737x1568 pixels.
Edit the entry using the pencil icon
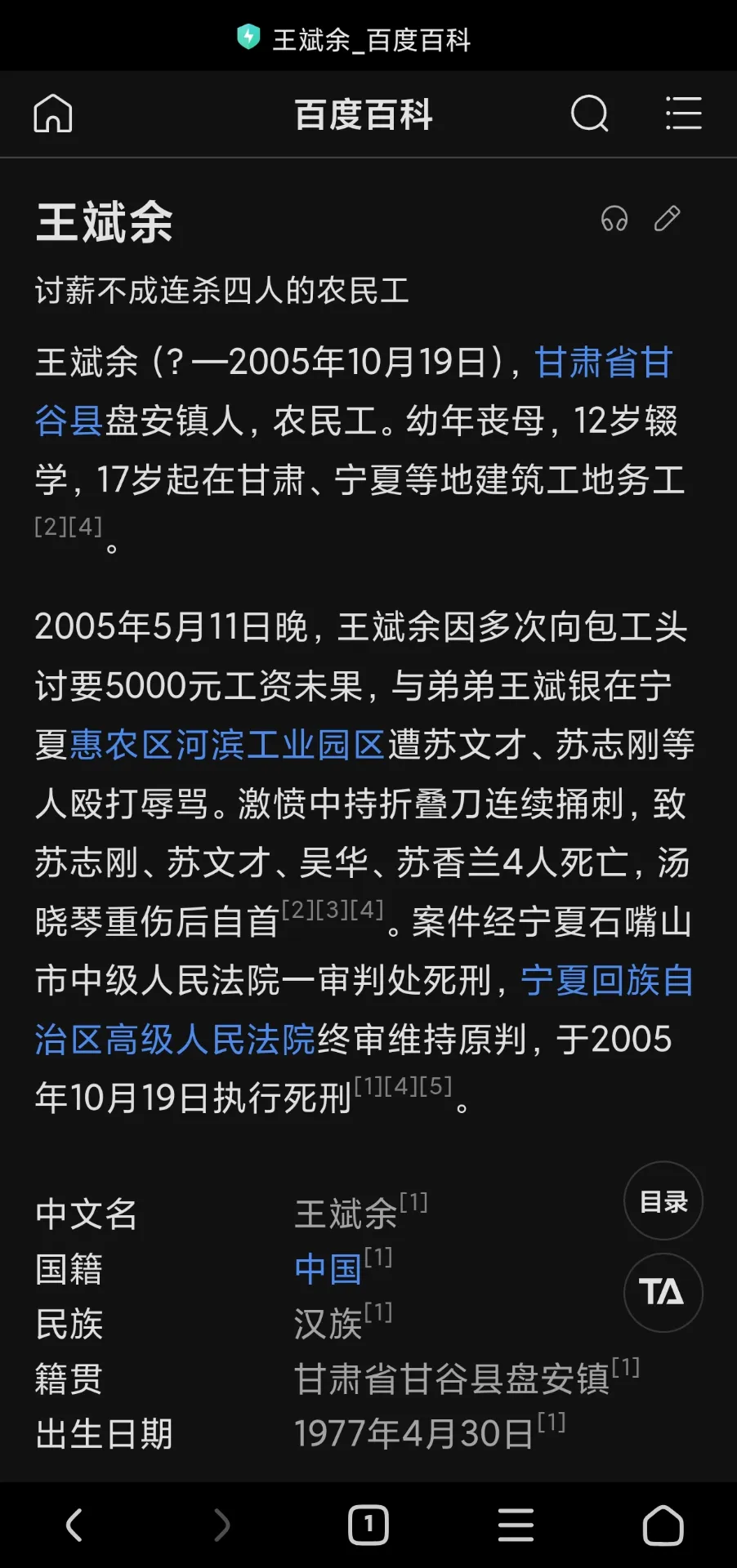coord(668,219)
